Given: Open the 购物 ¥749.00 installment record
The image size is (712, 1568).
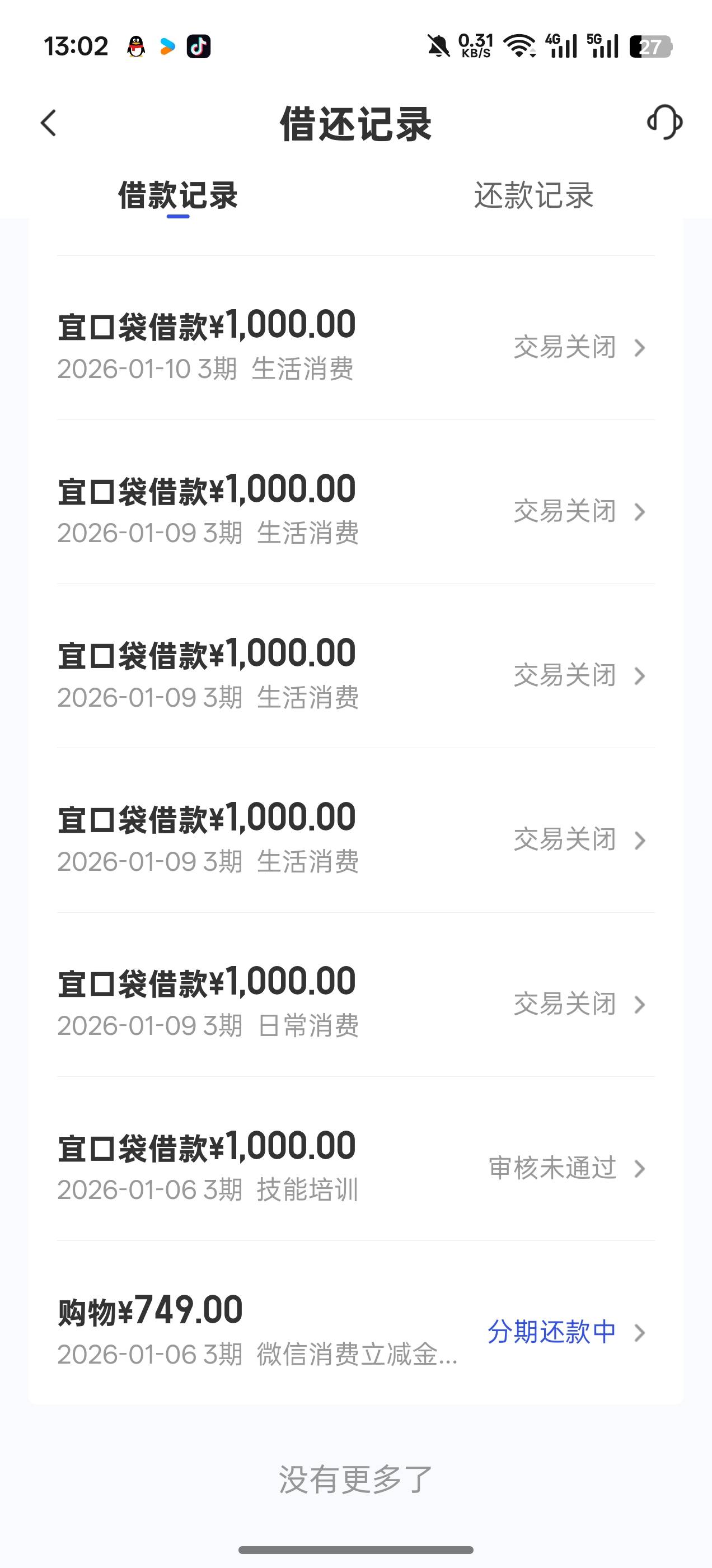Looking at the screenshot, I should click(x=355, y=1331).
